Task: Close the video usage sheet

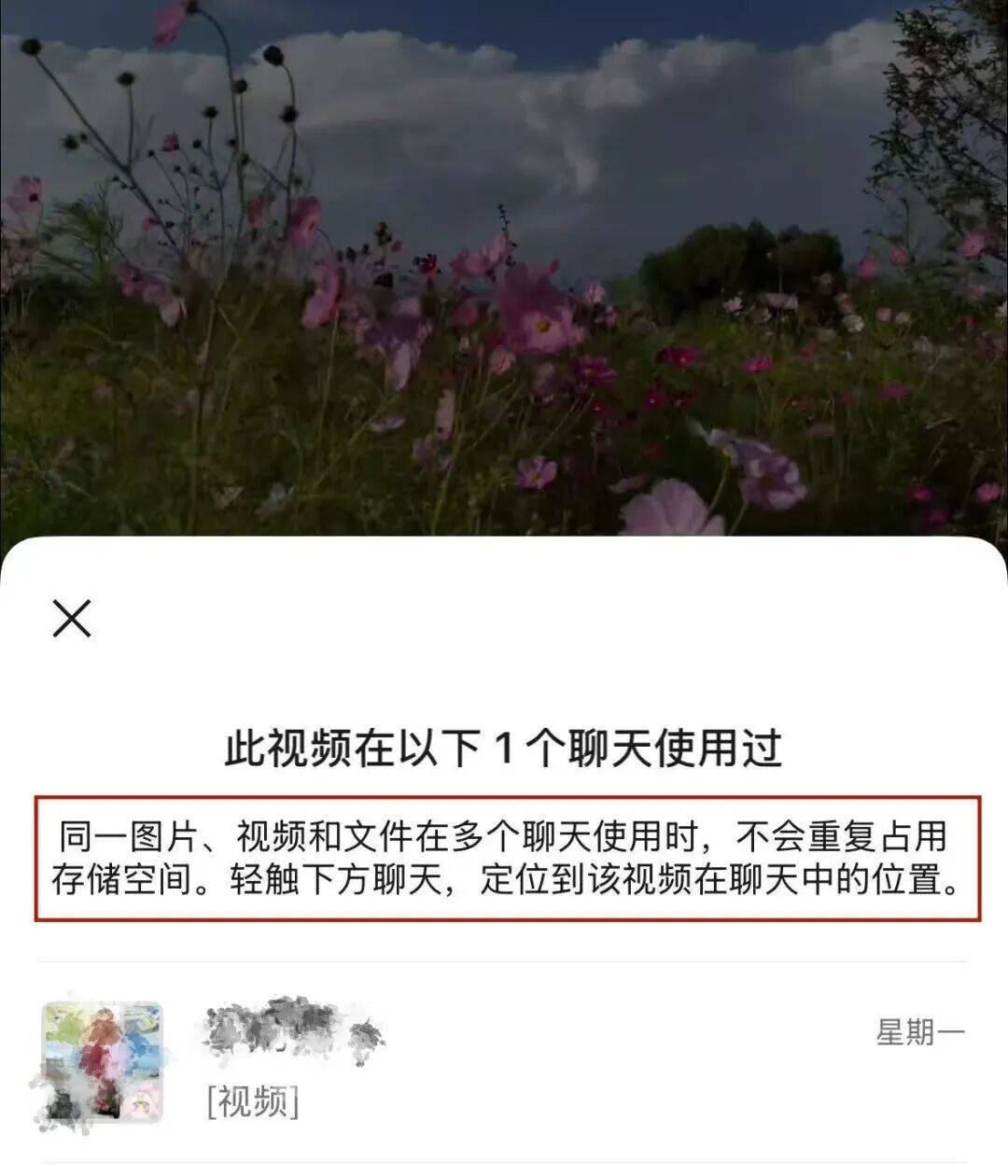Action: 72,618
